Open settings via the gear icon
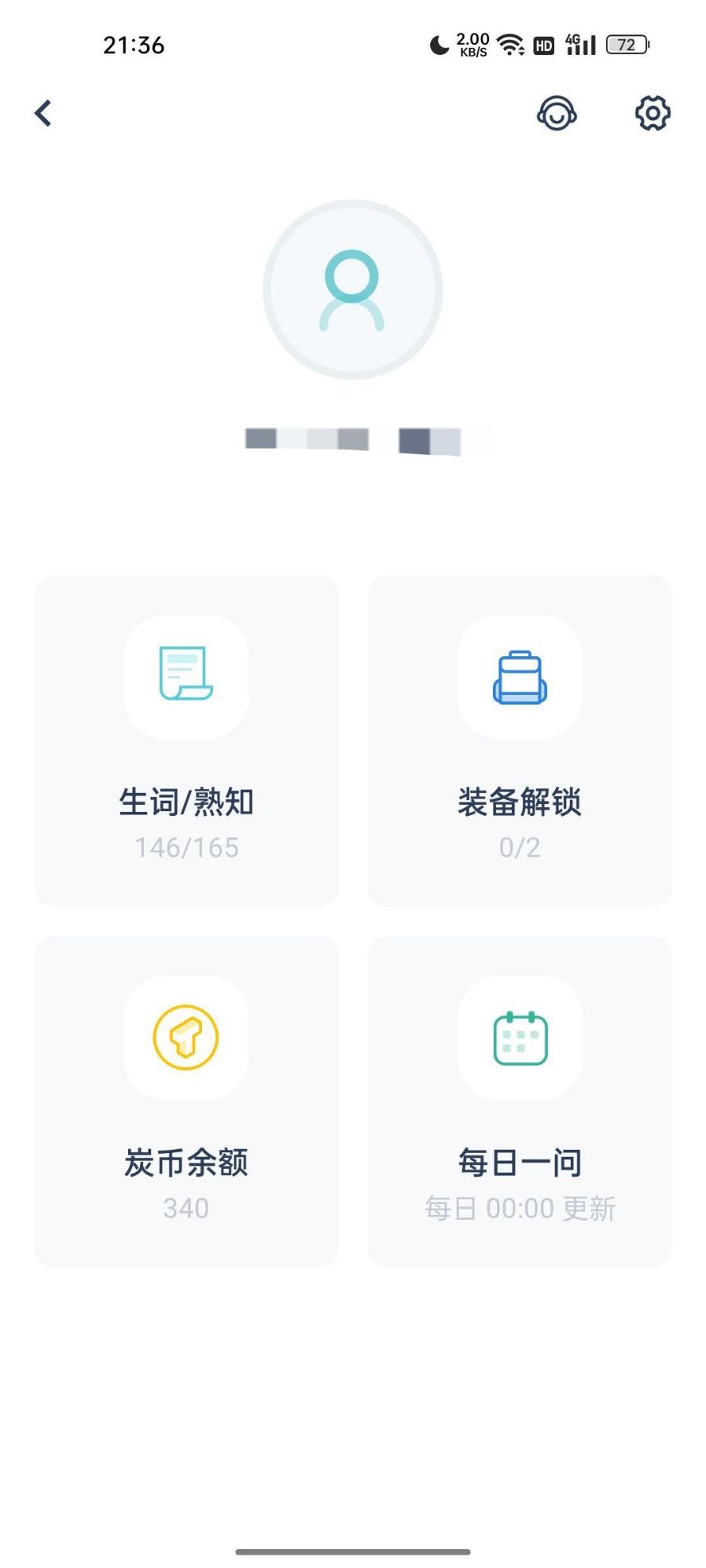The width and height of the screenshot is (706, 1568). click(652, 113)
